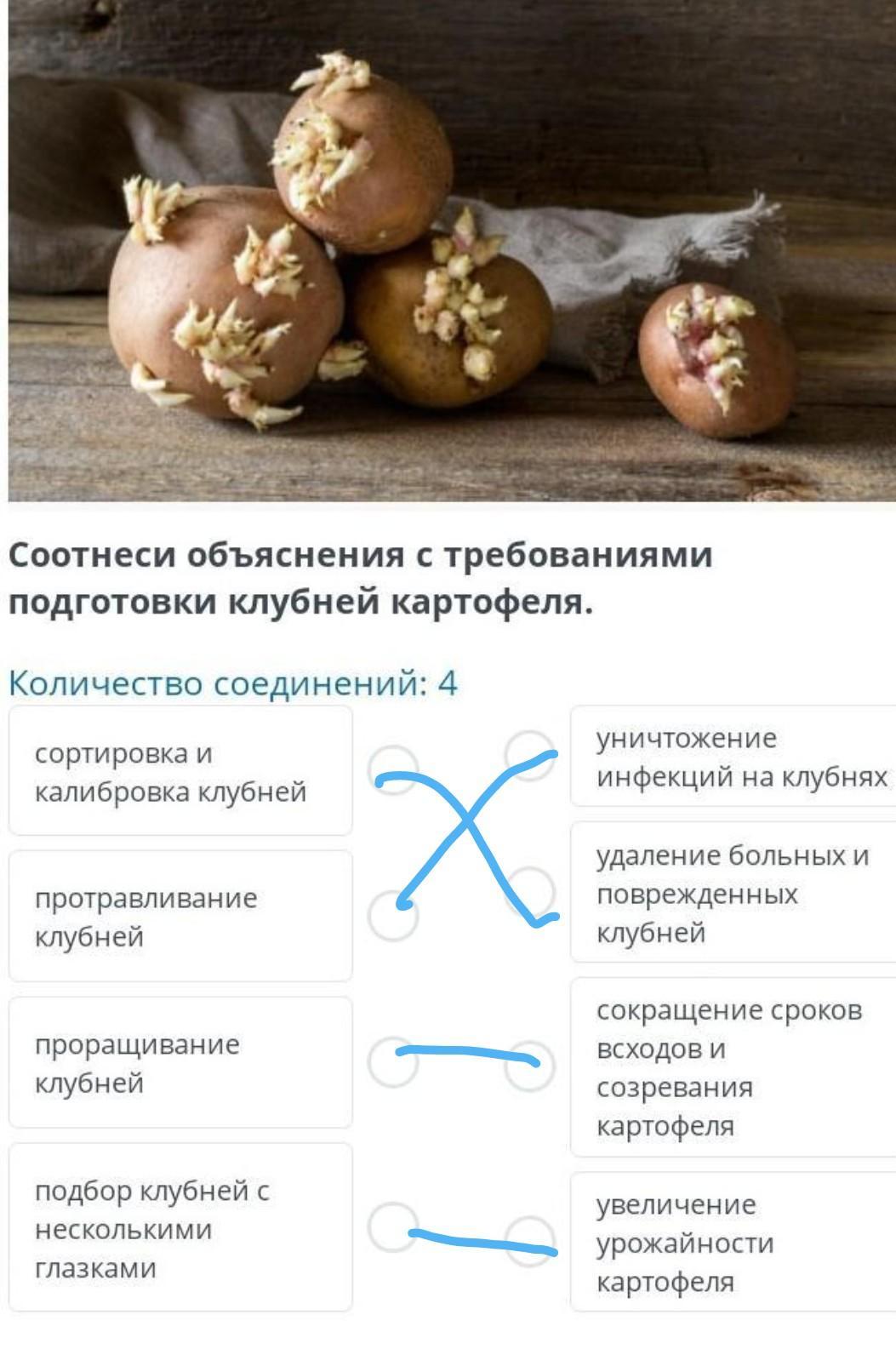This screenshot has height=1372, width=896.
Task: Select connector circle for «увеличение урожайности картофеля»
Action: (x=529, y=1242)
